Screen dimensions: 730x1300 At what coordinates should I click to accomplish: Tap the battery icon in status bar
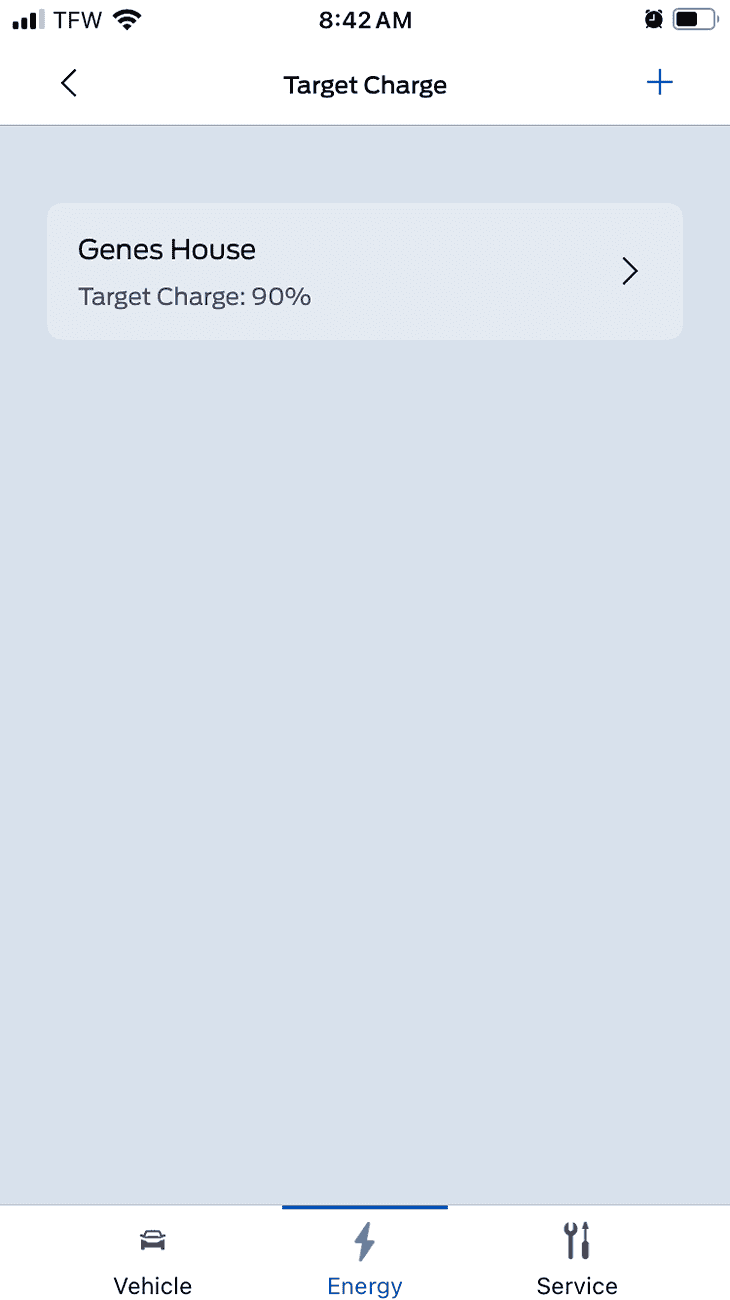pyautogui.click(x=692, y=18)
